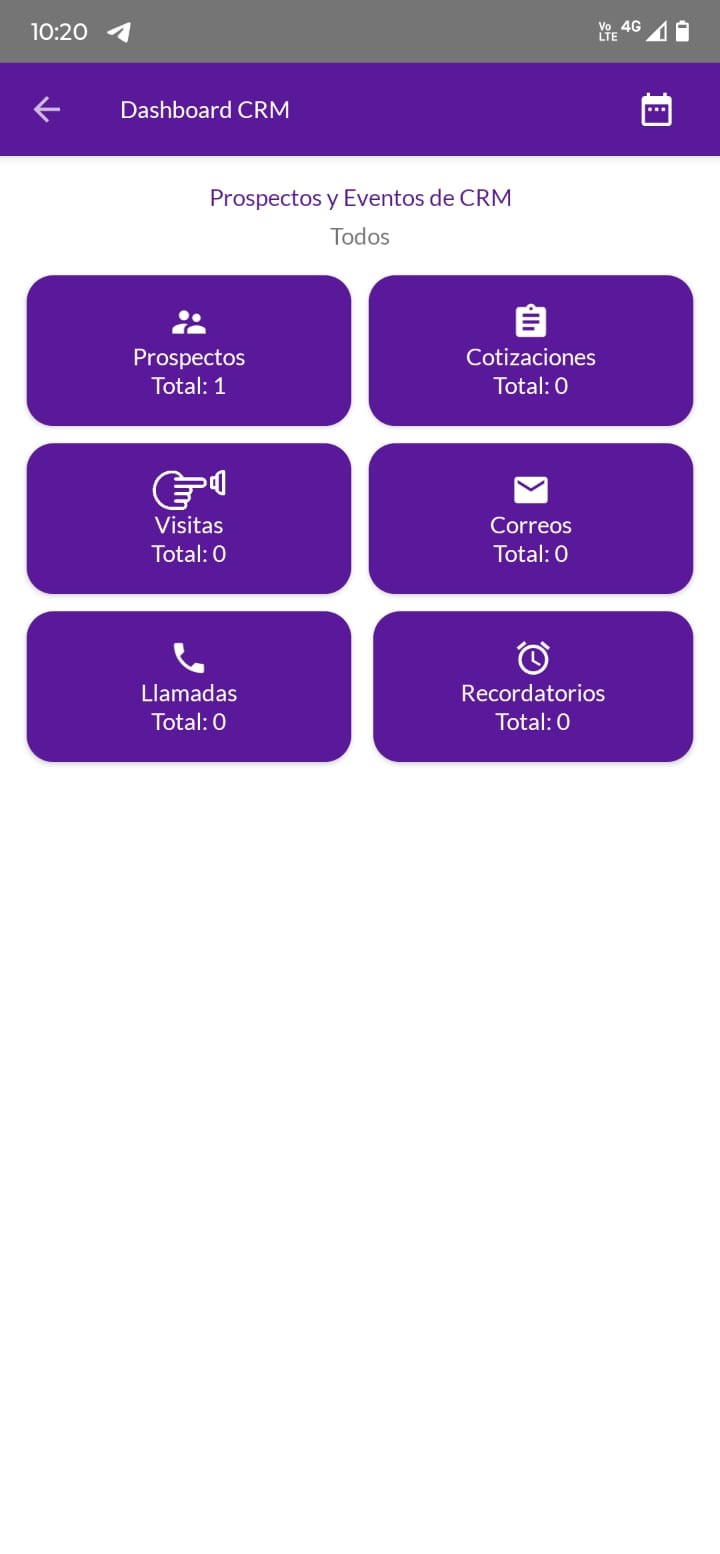Open the Prospectos card
Screen dimensions: 720x1554
point(189,351)
